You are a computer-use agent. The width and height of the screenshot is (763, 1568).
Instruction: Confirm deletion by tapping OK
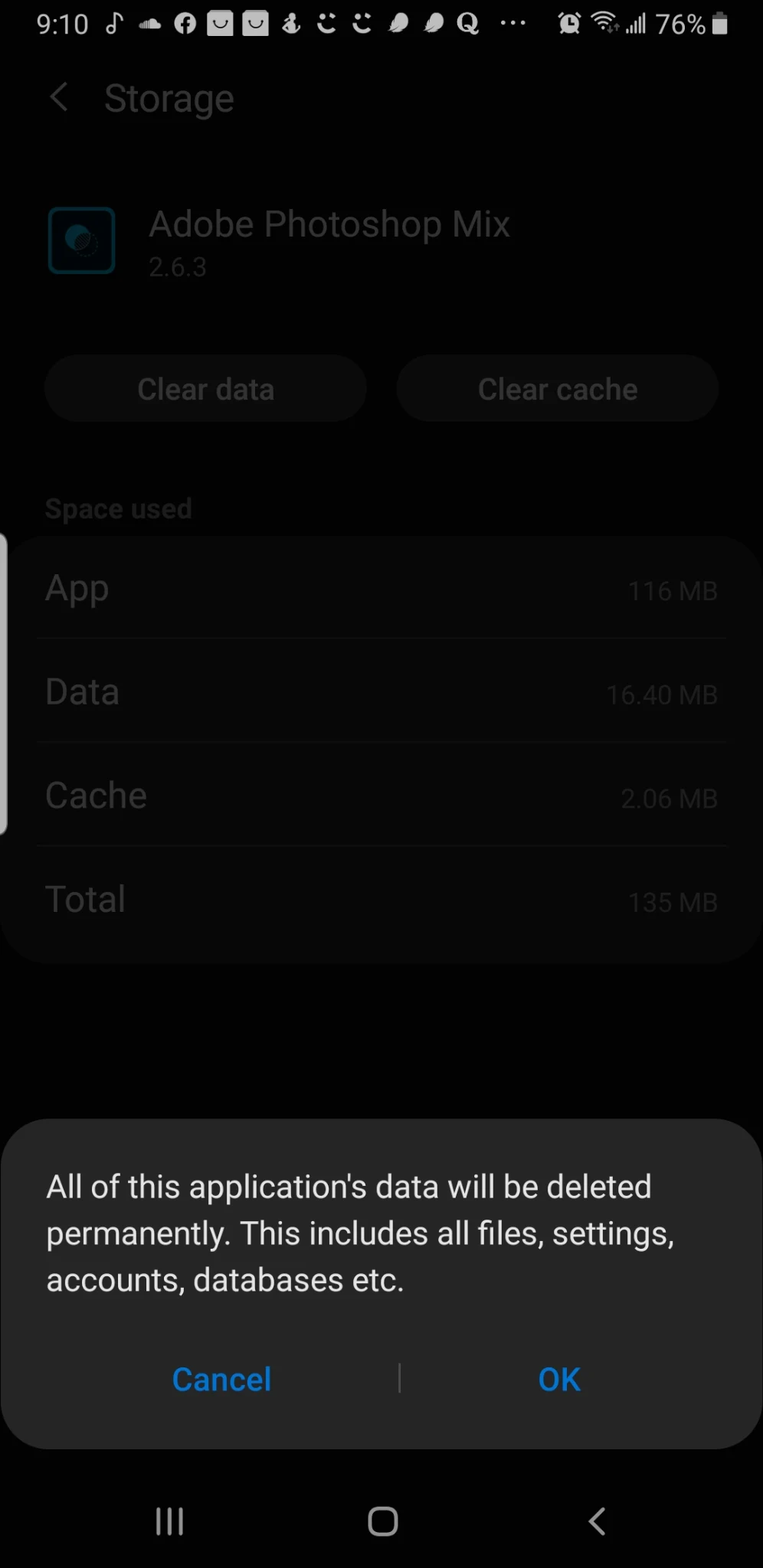[559, 1379]
